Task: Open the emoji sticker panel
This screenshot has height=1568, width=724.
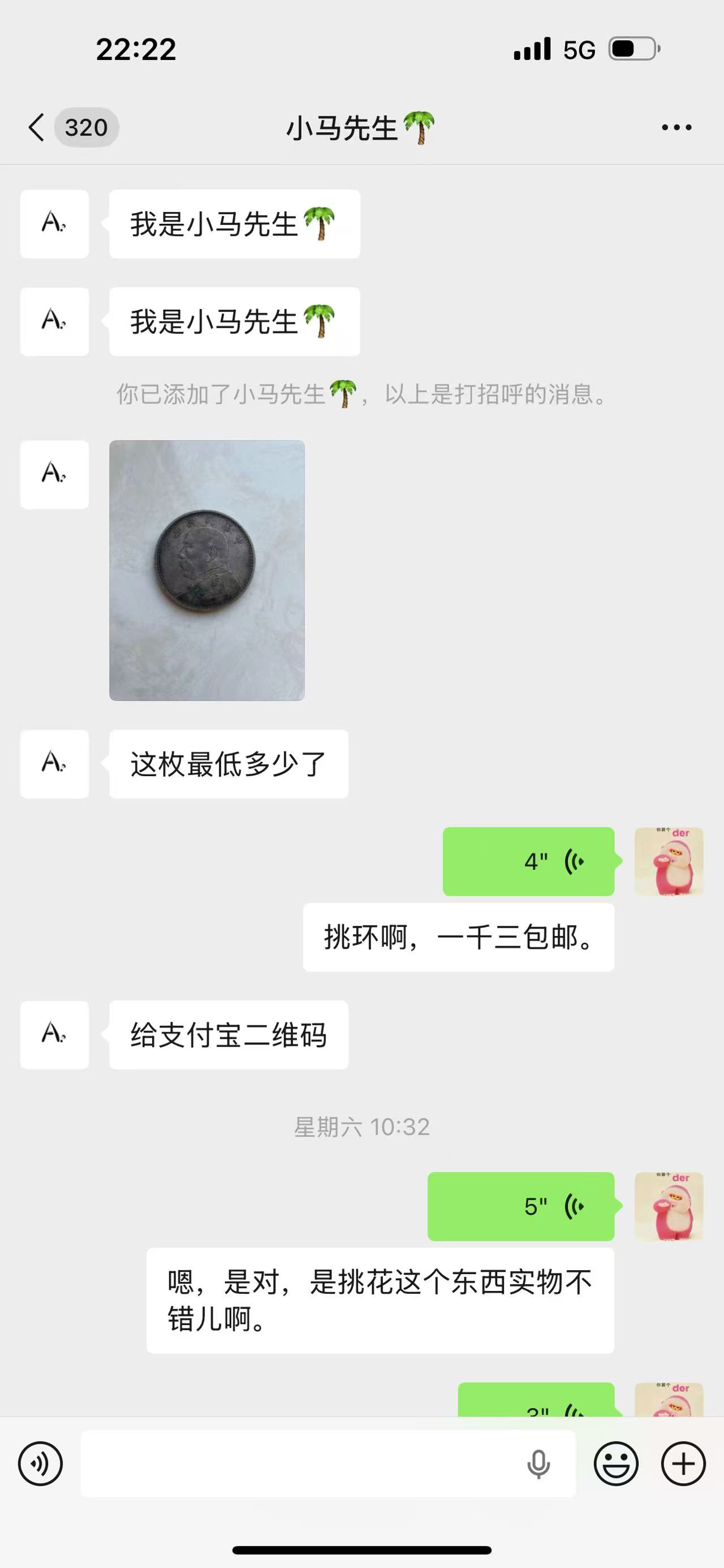Action: pos(615,1463)
